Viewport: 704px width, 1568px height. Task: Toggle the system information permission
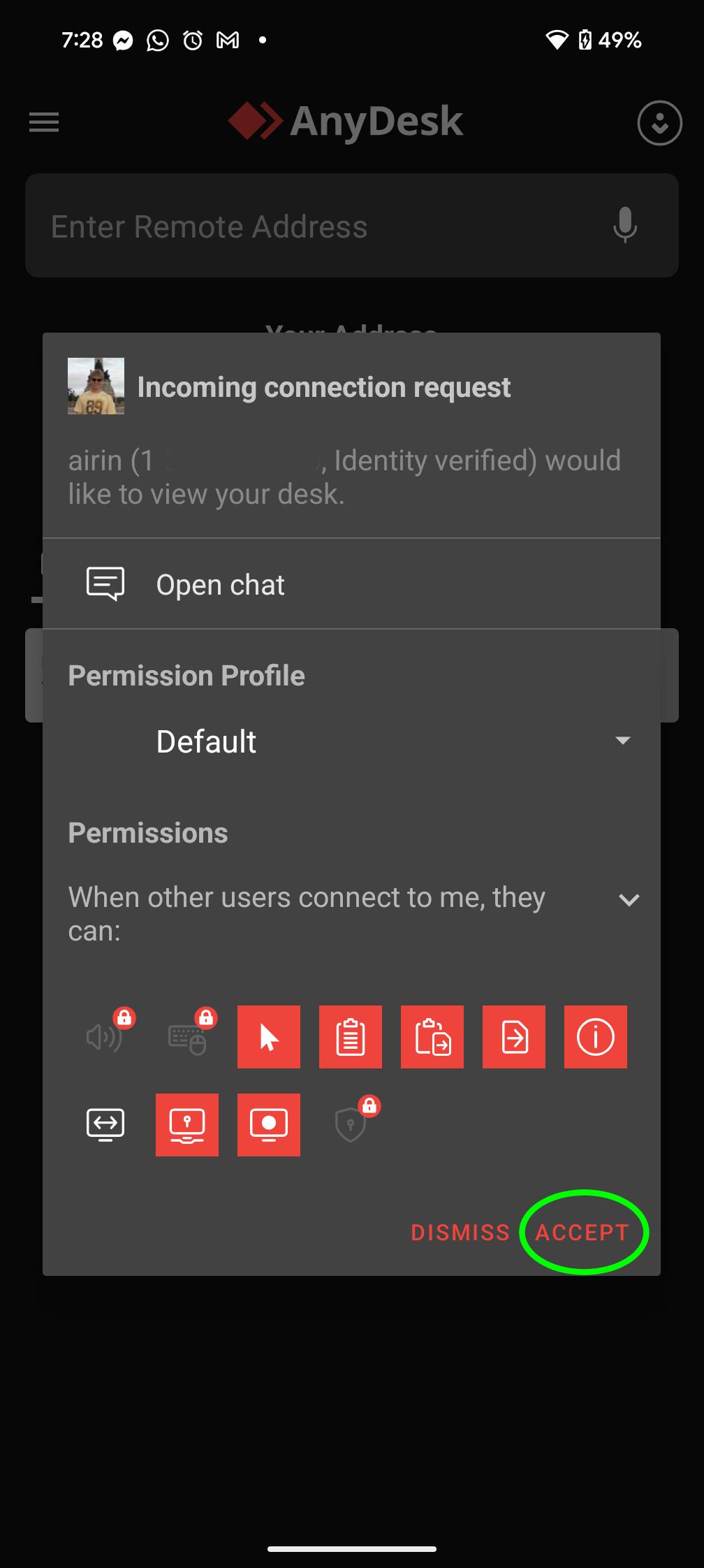pyautogui.click(x=596, y=1037)
